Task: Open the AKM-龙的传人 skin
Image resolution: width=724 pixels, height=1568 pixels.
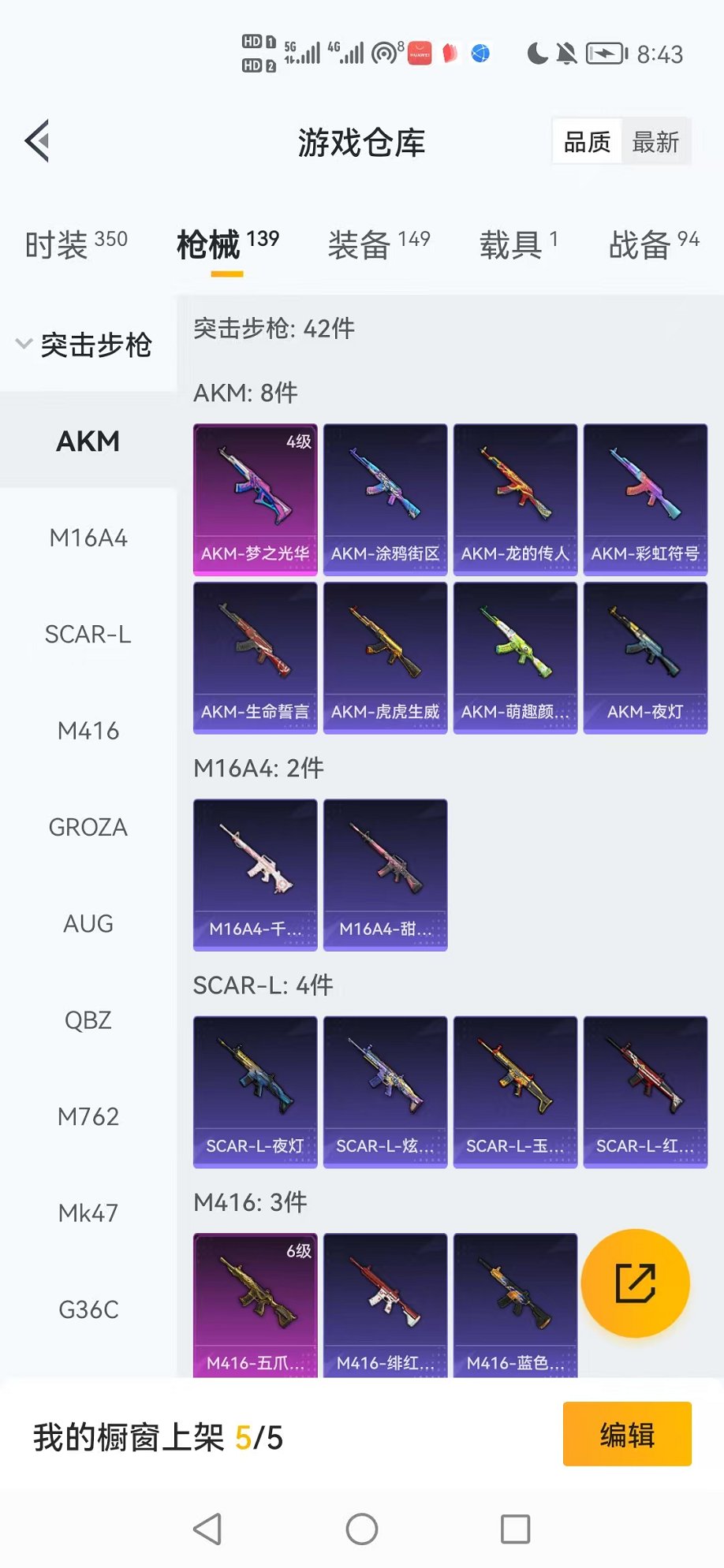Action: pyautogui.click(x=515, y=499)
